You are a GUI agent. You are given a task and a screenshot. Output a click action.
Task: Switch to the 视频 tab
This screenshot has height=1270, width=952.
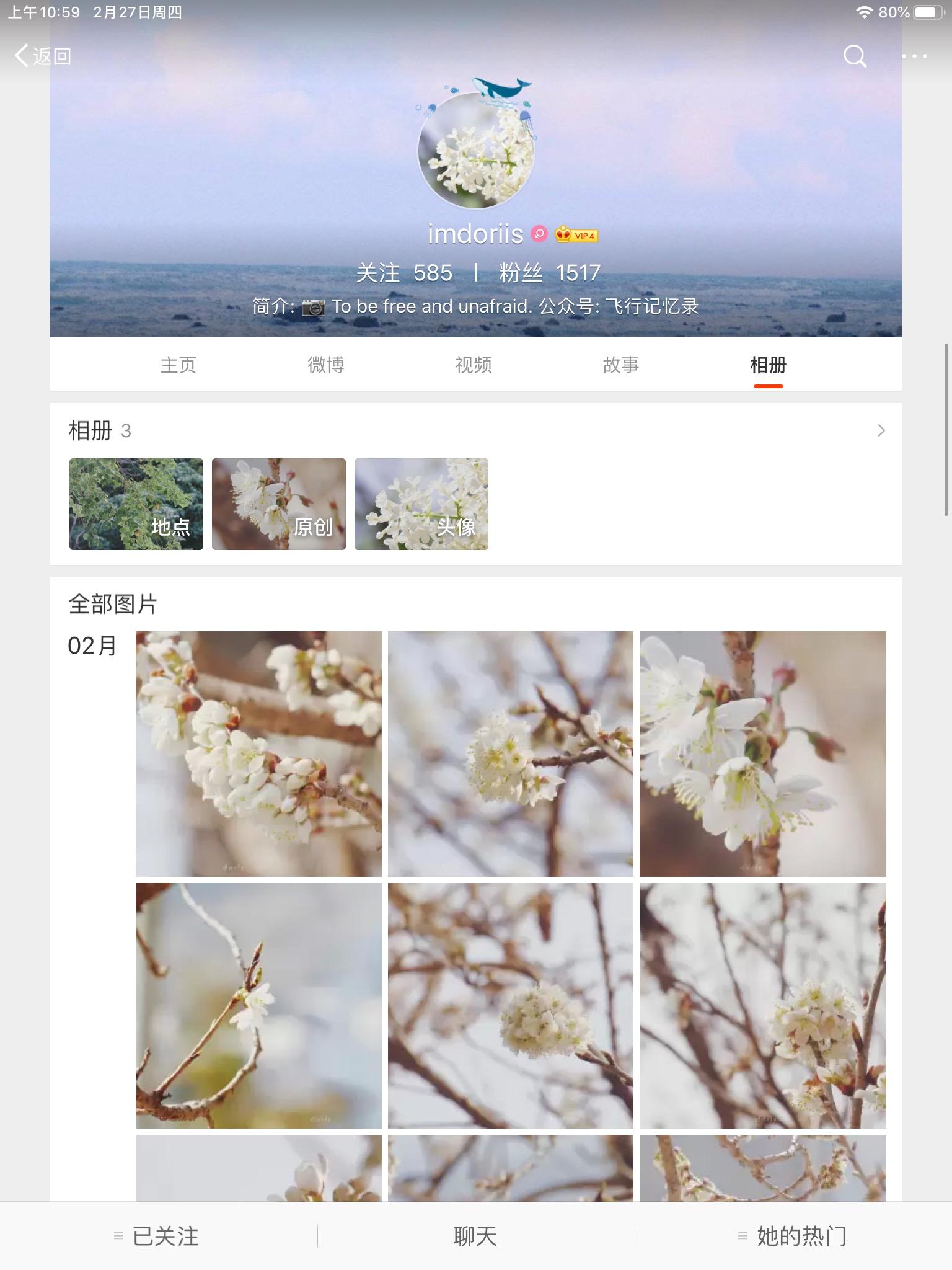pos(474,365)
